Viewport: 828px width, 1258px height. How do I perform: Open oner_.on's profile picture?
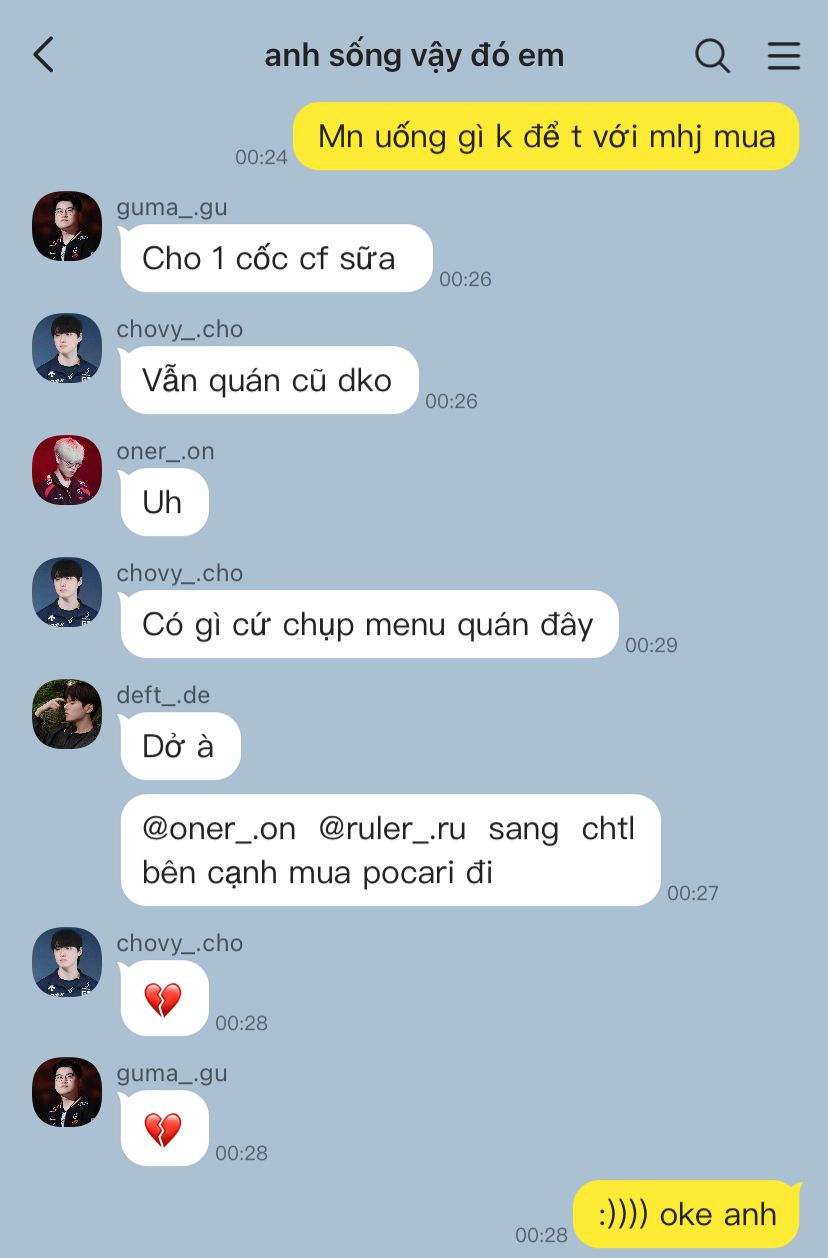[67, 470]
